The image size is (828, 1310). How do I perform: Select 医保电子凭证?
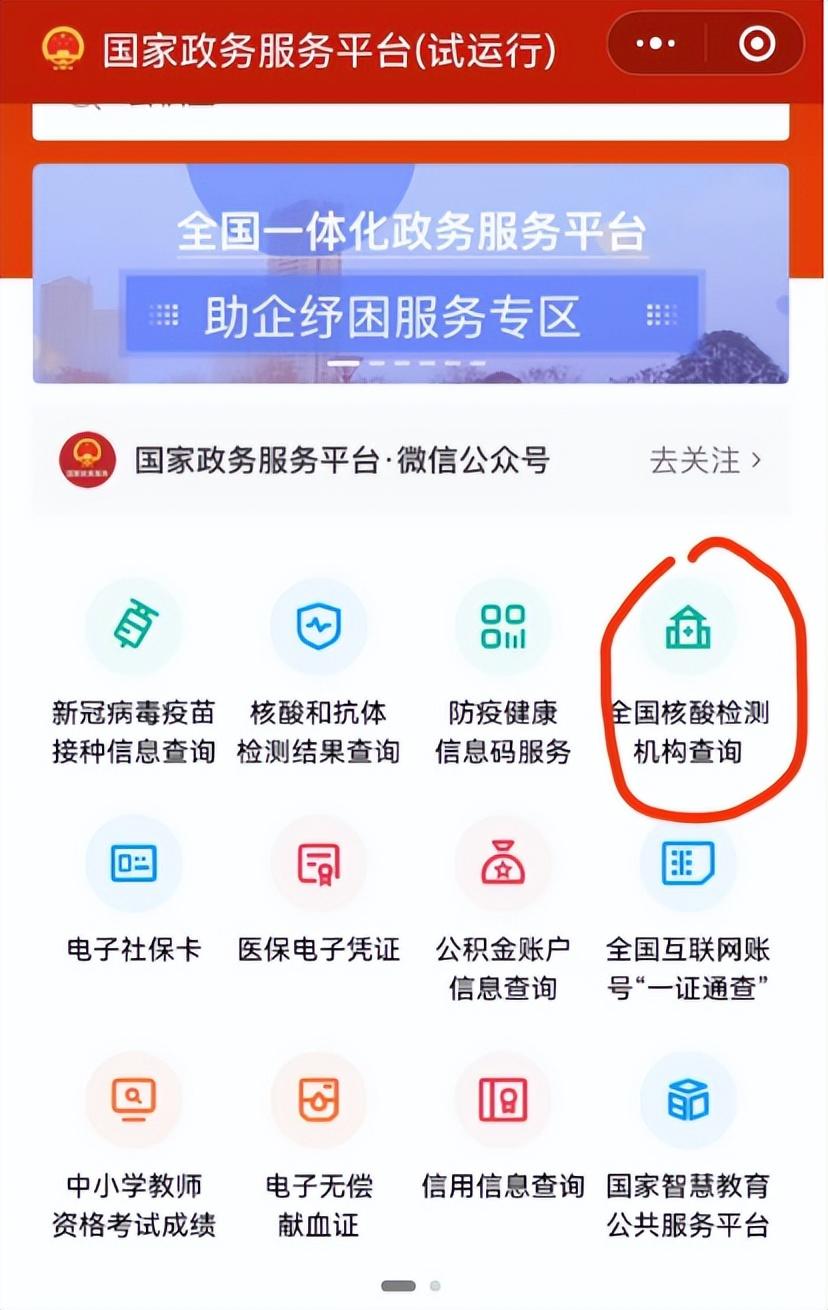[318, 864]
